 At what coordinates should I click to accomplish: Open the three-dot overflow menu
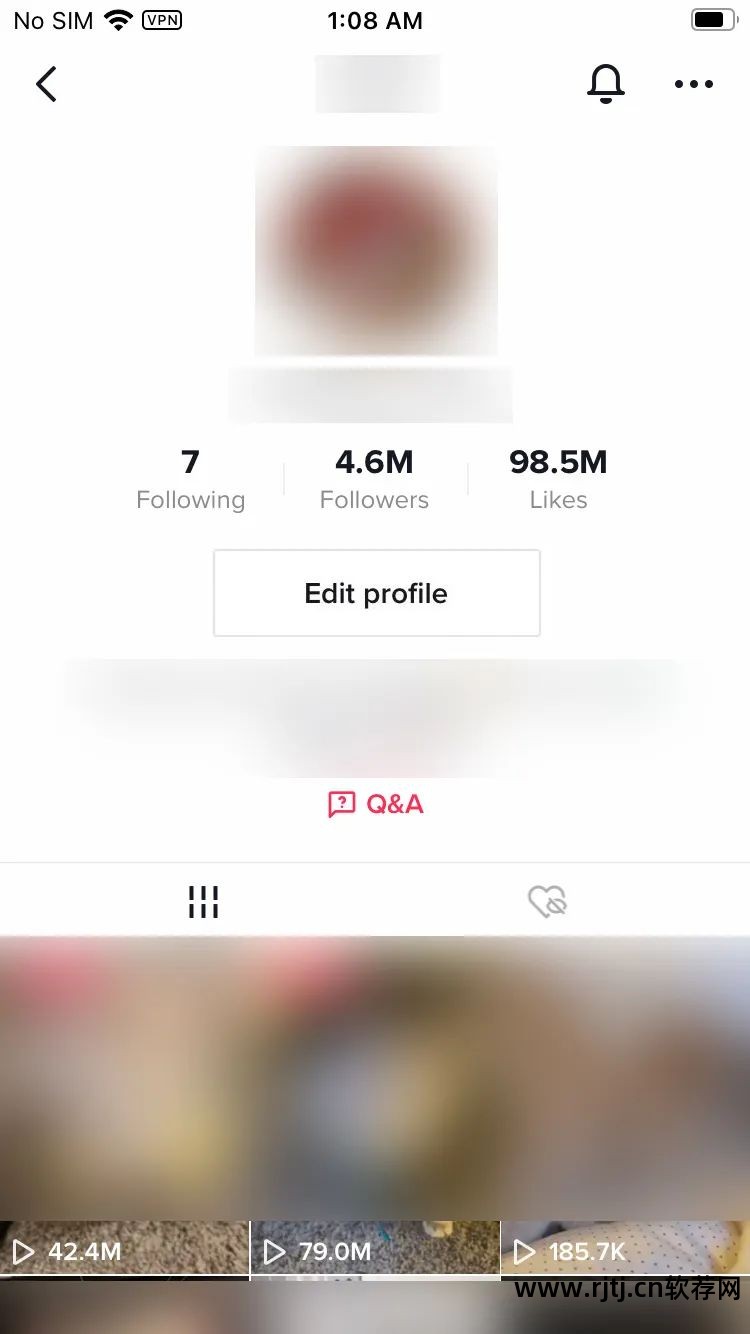[x=693, y=84]
